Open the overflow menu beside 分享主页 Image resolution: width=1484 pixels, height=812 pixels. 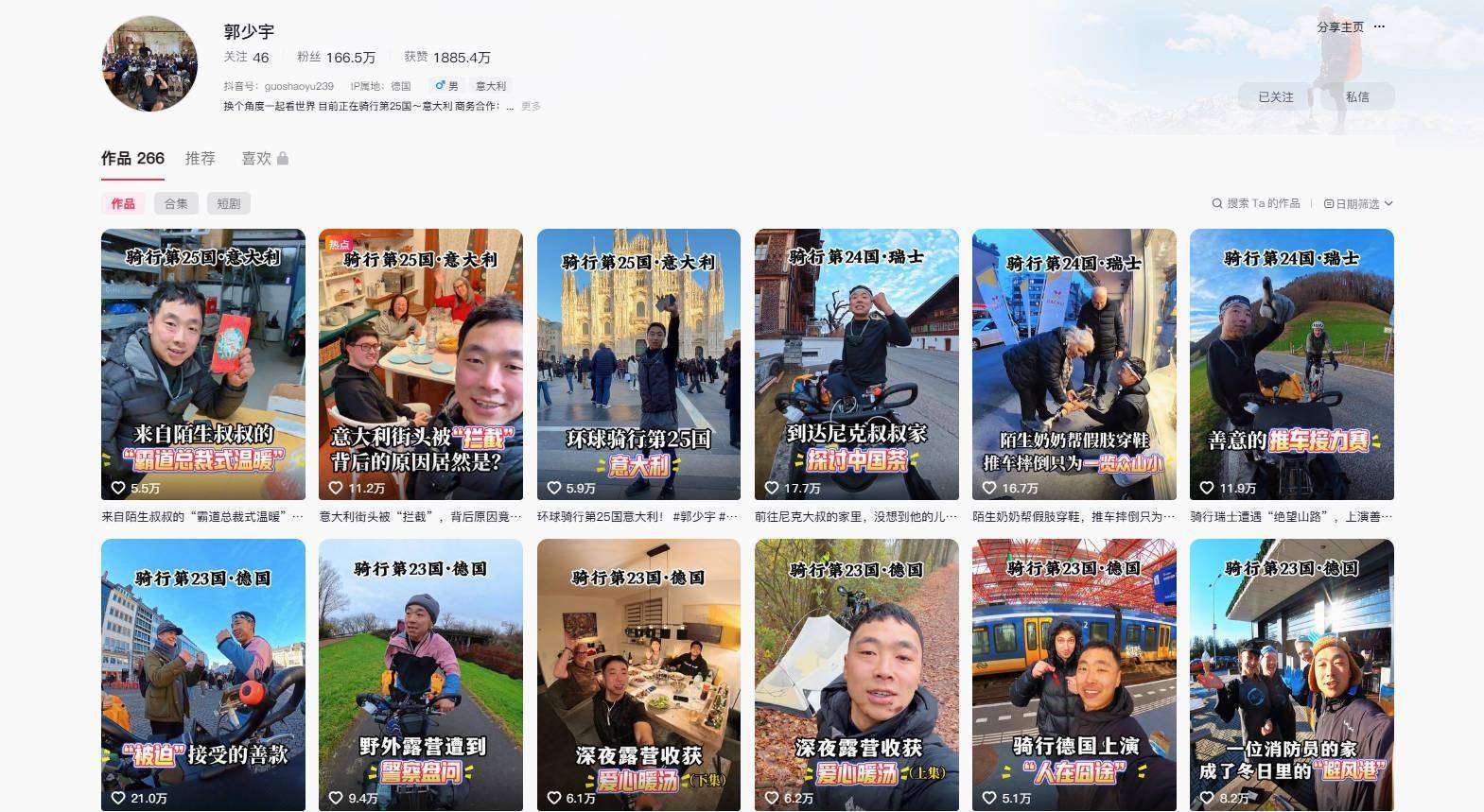click(x=1379, y=26)
